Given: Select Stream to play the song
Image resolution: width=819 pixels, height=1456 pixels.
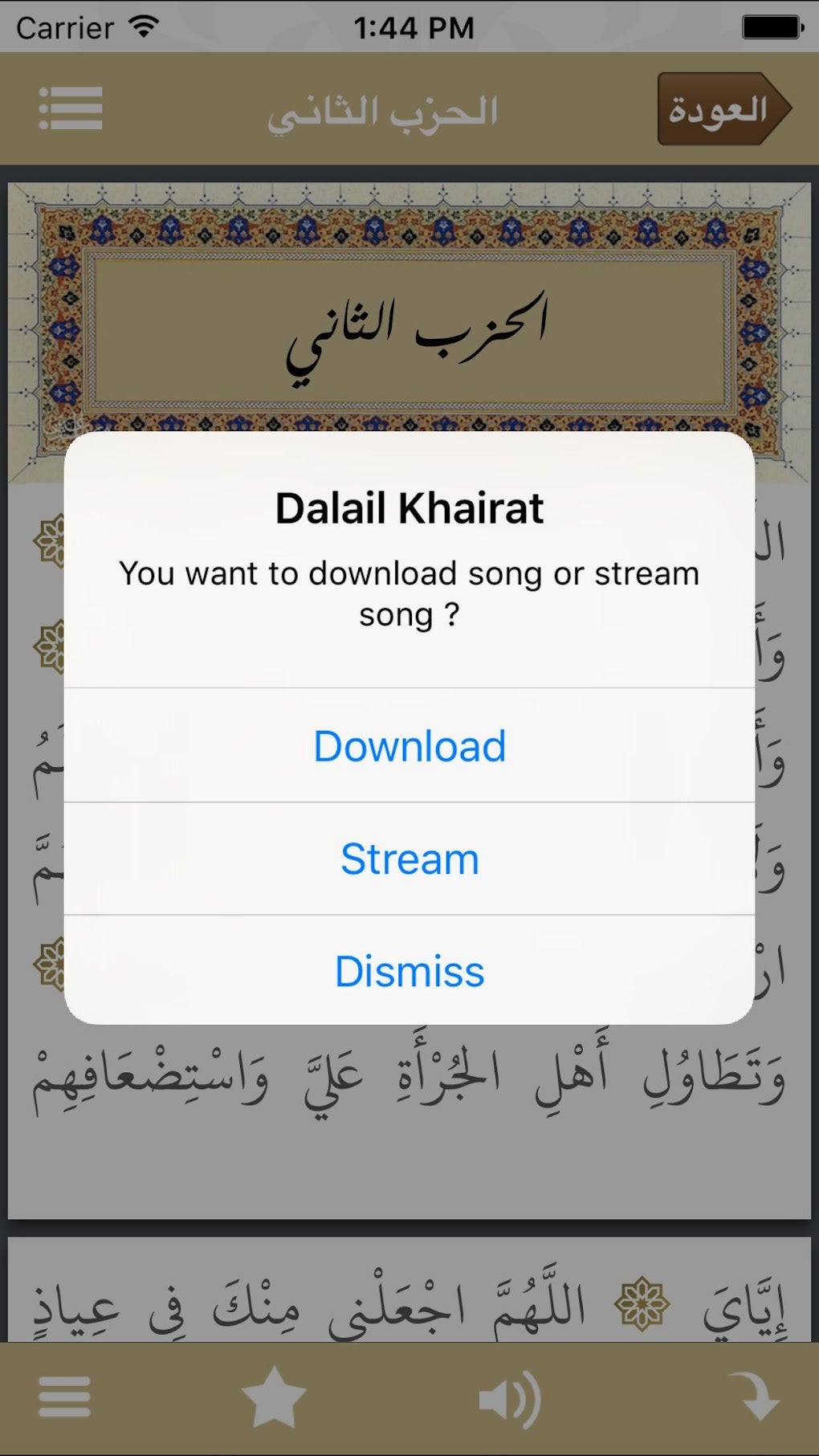Looking at the screenshot, I should (x=409, y=859).
